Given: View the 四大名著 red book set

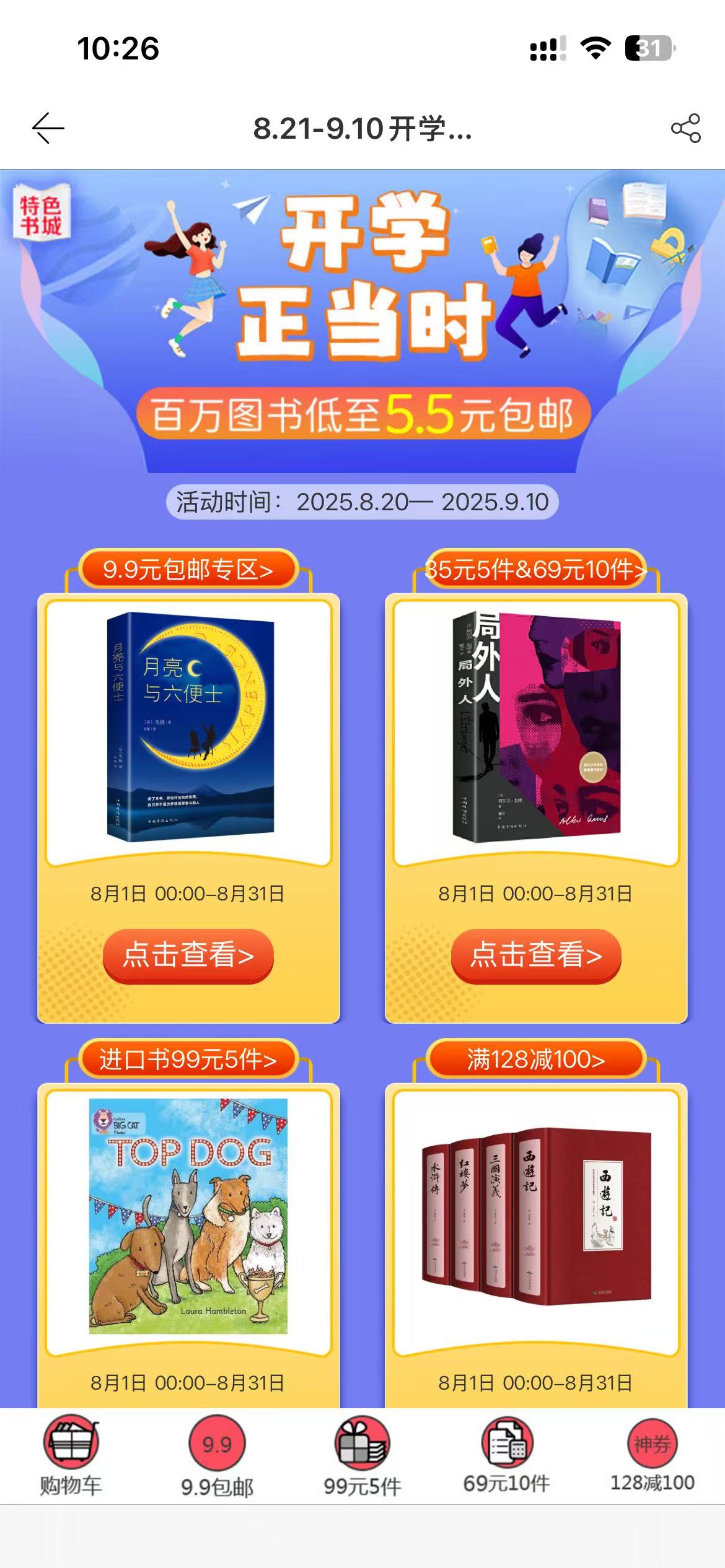Looking at the screenshot, I should [x=536, y=1216].
